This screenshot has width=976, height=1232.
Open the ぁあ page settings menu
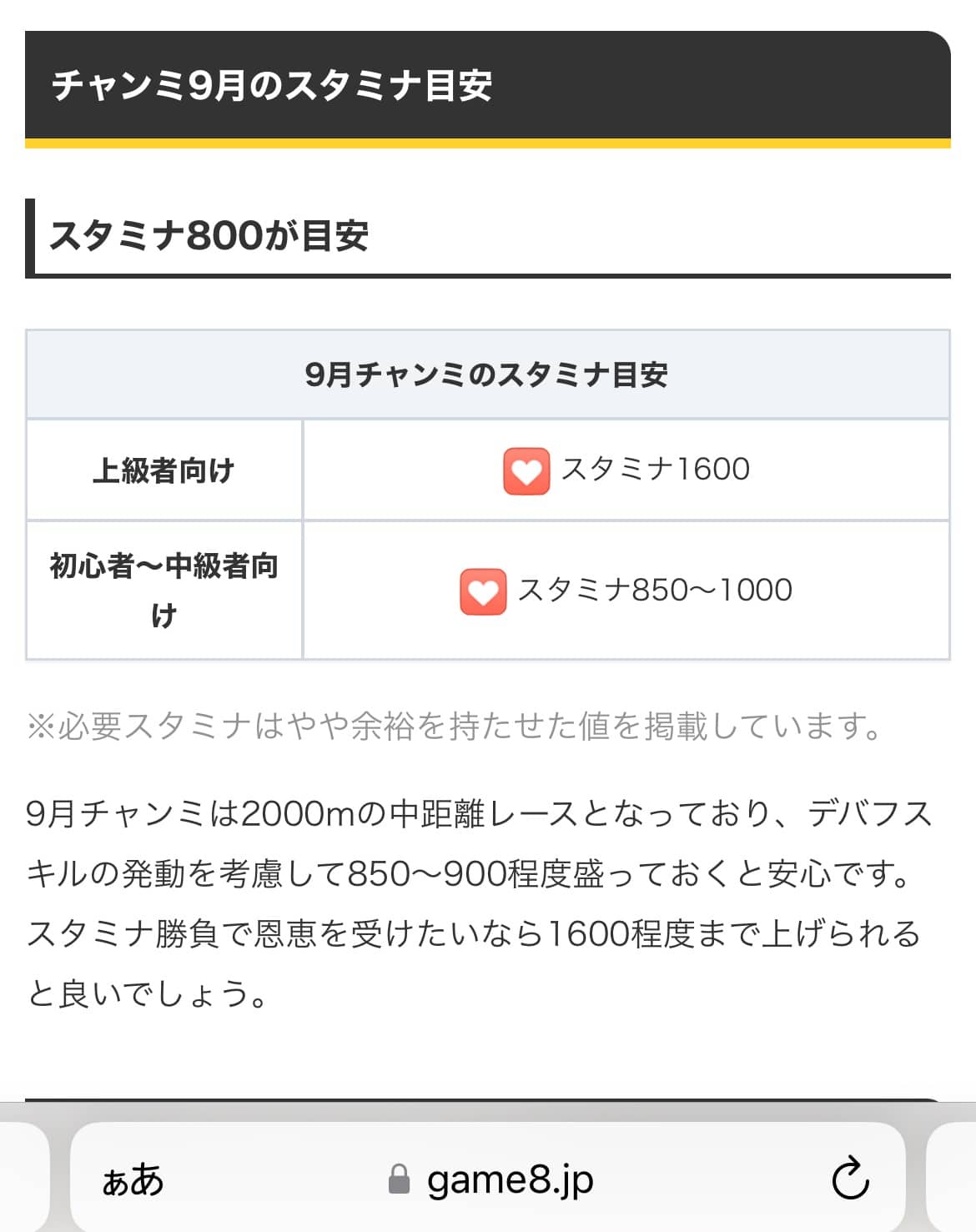[x=133, y=1179]
